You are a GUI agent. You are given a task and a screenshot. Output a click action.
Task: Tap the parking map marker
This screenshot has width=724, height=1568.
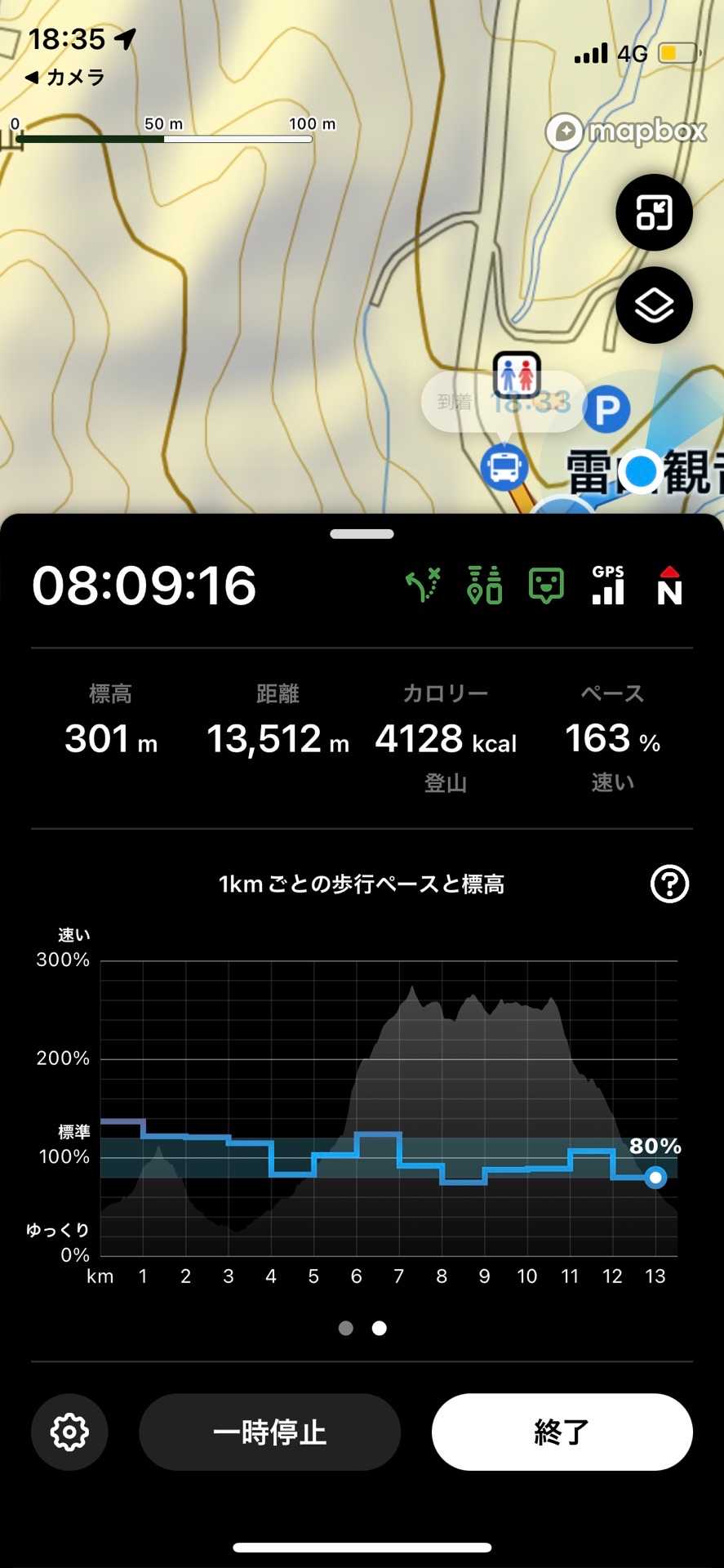click(608, 409)
